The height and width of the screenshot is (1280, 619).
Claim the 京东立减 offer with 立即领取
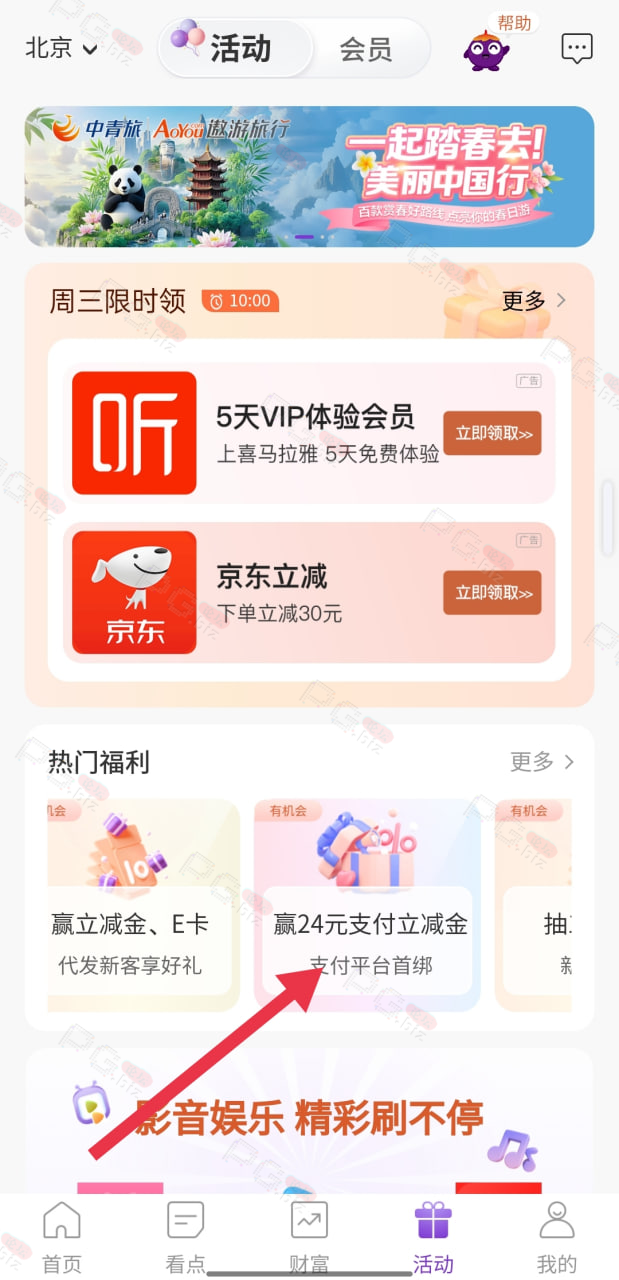[x=492, y=593]
